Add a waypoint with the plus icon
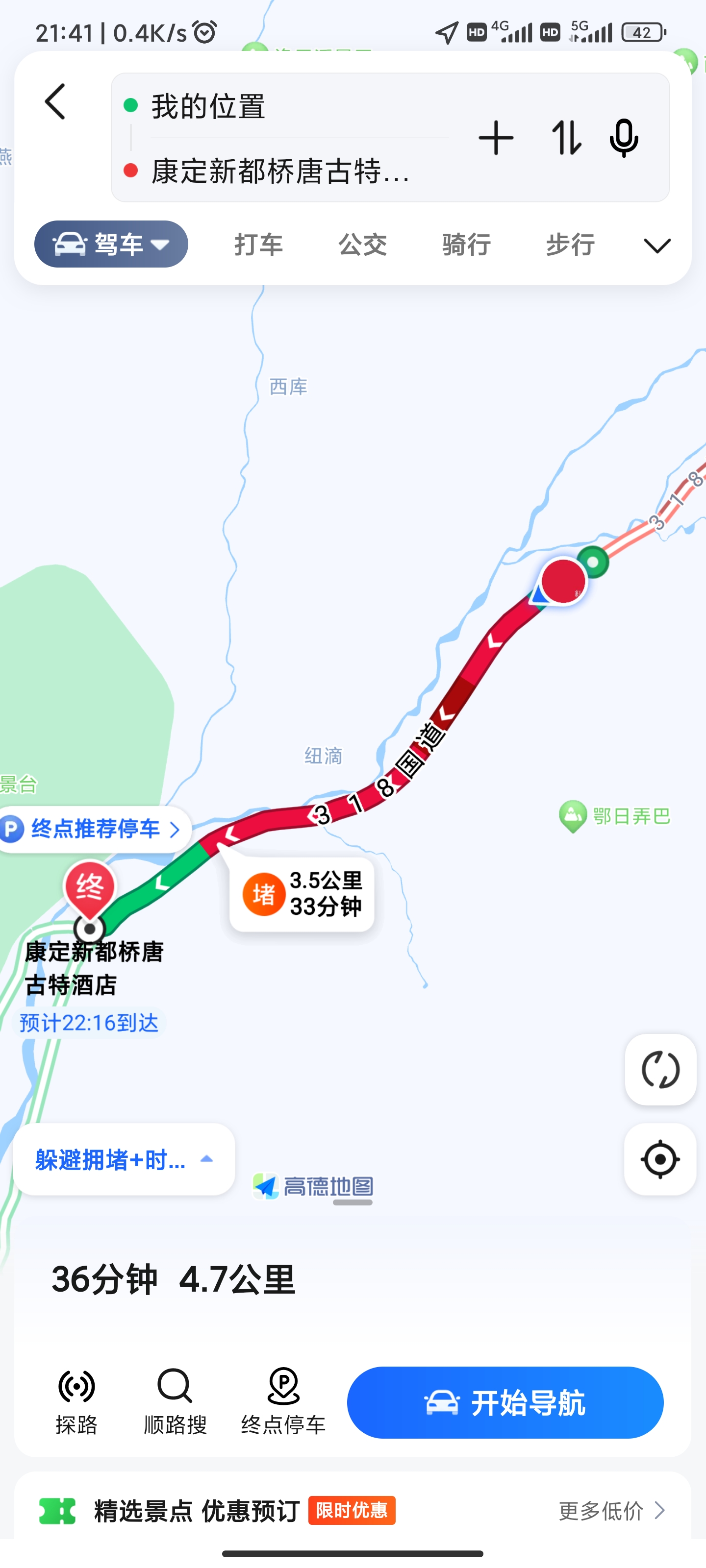Image resolution: width=706 pixels, height=1568 pixels. click(x=496, y=138)
